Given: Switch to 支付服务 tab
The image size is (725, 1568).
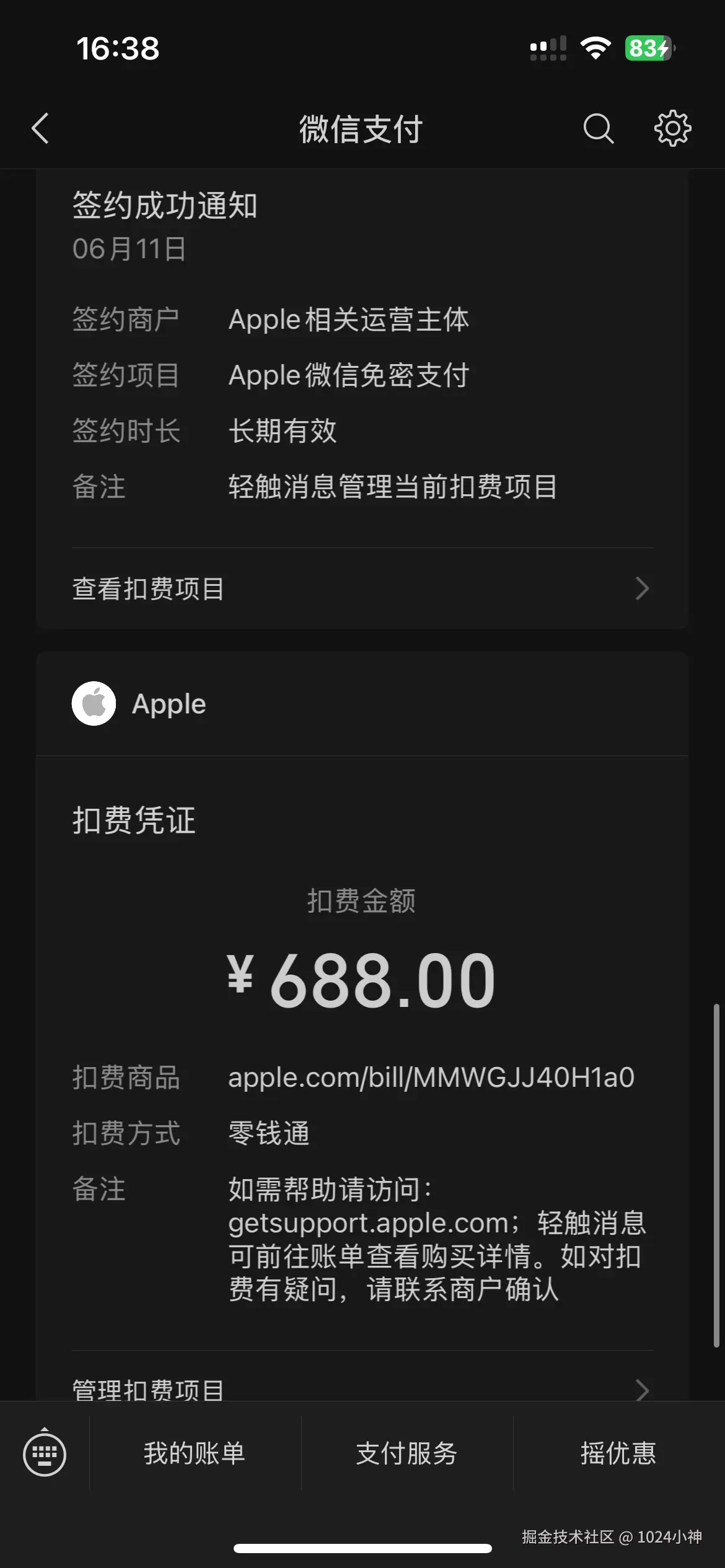Looking at the screenshot, I should point(406,1454).
